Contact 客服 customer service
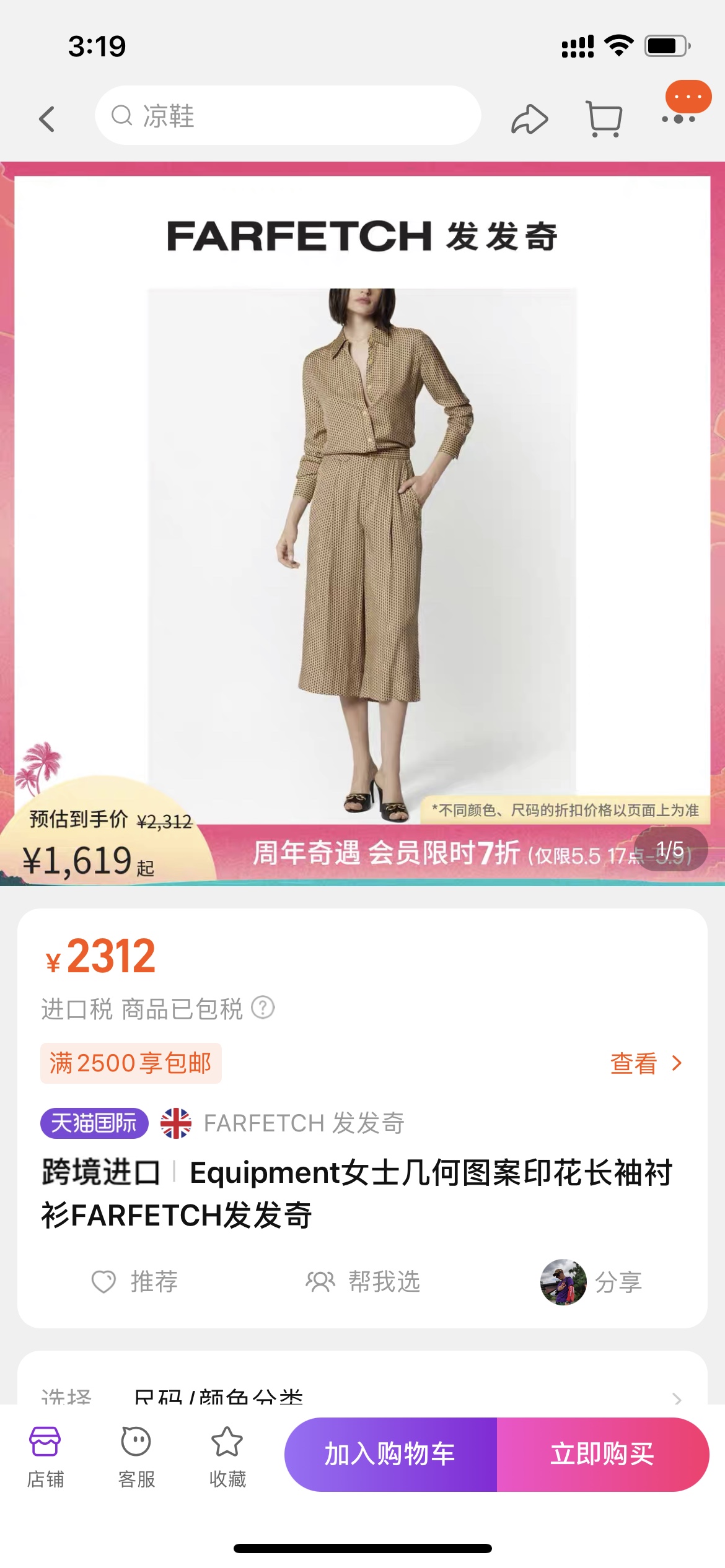 136,1455
